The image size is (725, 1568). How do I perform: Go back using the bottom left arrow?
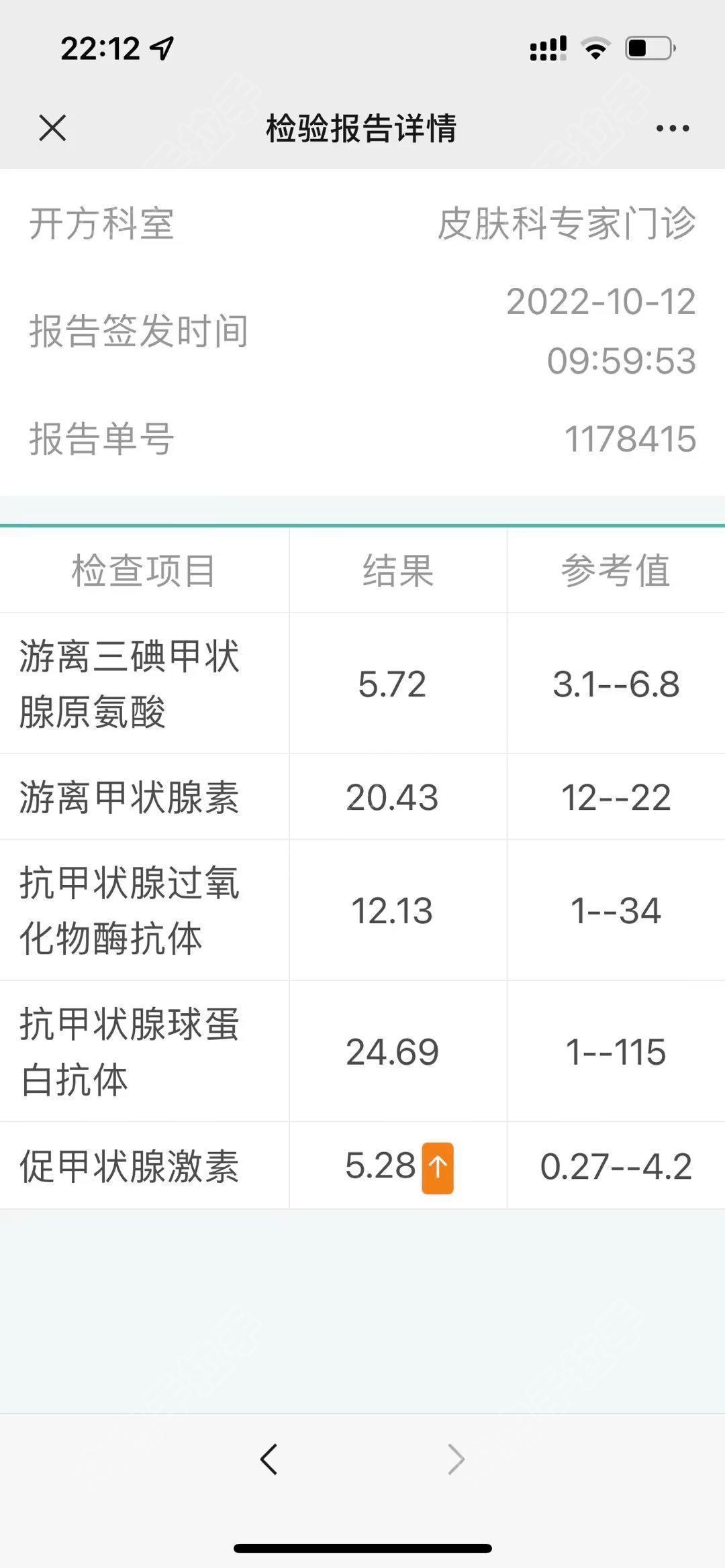point(269,1459)
